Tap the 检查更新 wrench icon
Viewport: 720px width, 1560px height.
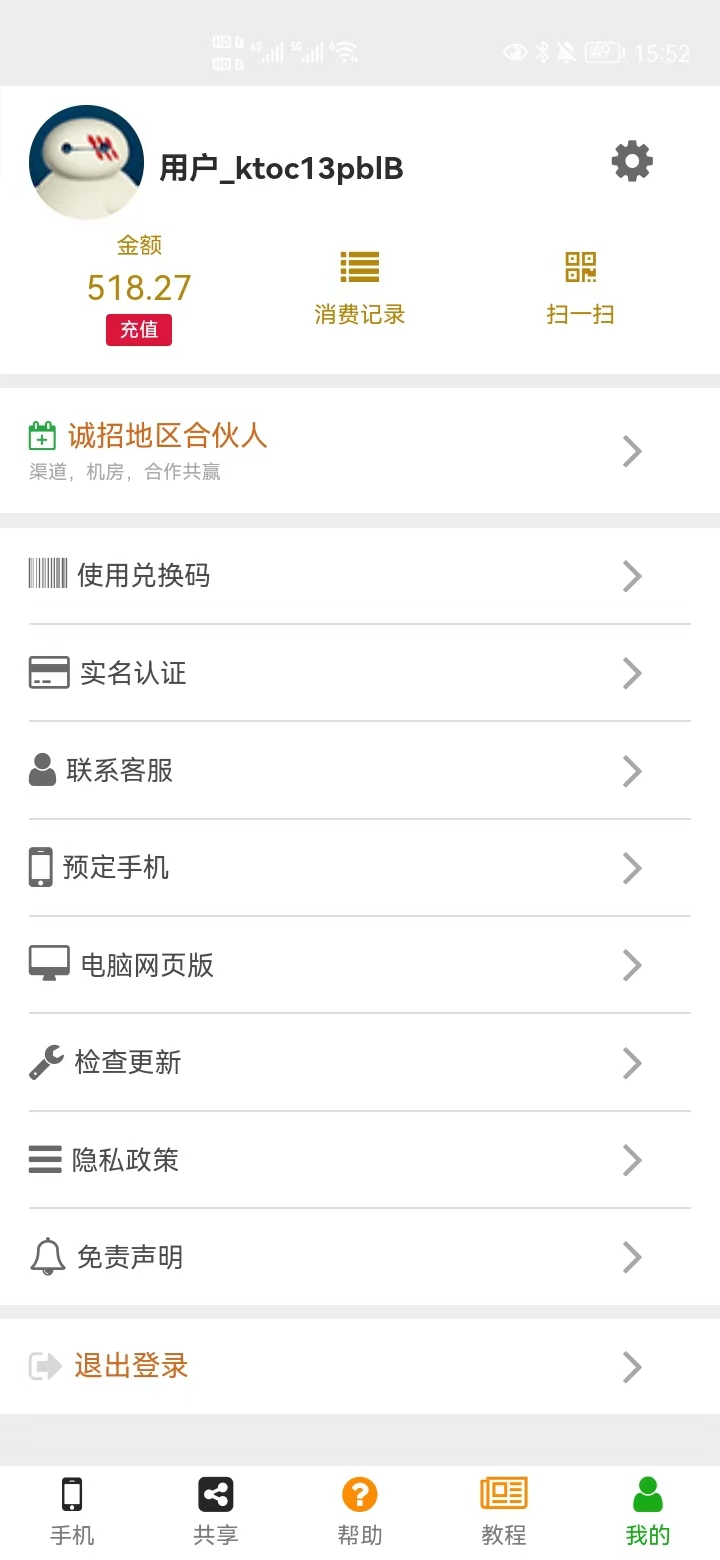click(x=45, y=1062)
